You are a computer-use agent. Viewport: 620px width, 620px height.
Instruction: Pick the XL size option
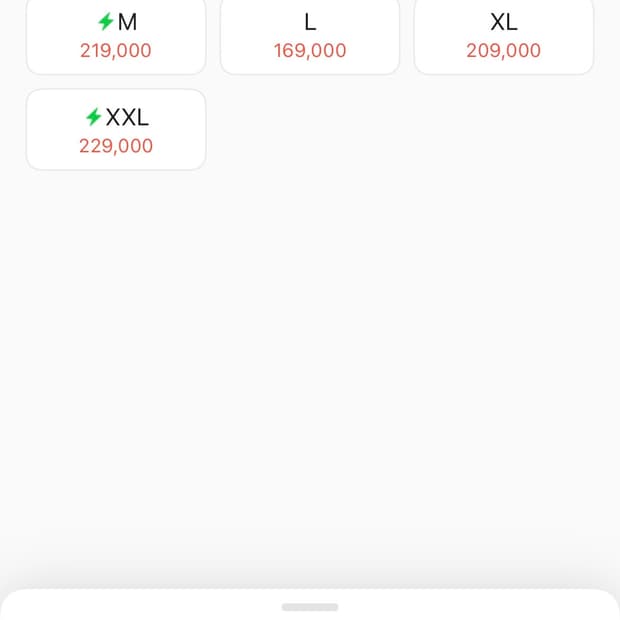click(503, 35)
